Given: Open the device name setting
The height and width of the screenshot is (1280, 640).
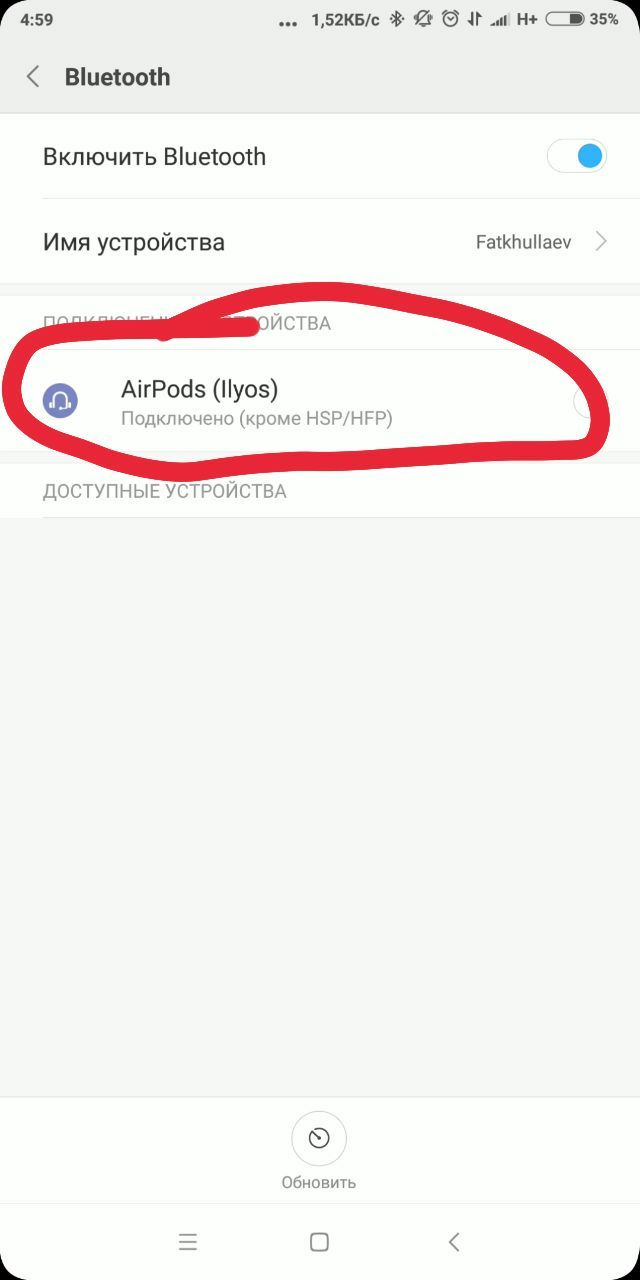Looking at the screenshot, I should pyautogui.click(x=320, y=242).
